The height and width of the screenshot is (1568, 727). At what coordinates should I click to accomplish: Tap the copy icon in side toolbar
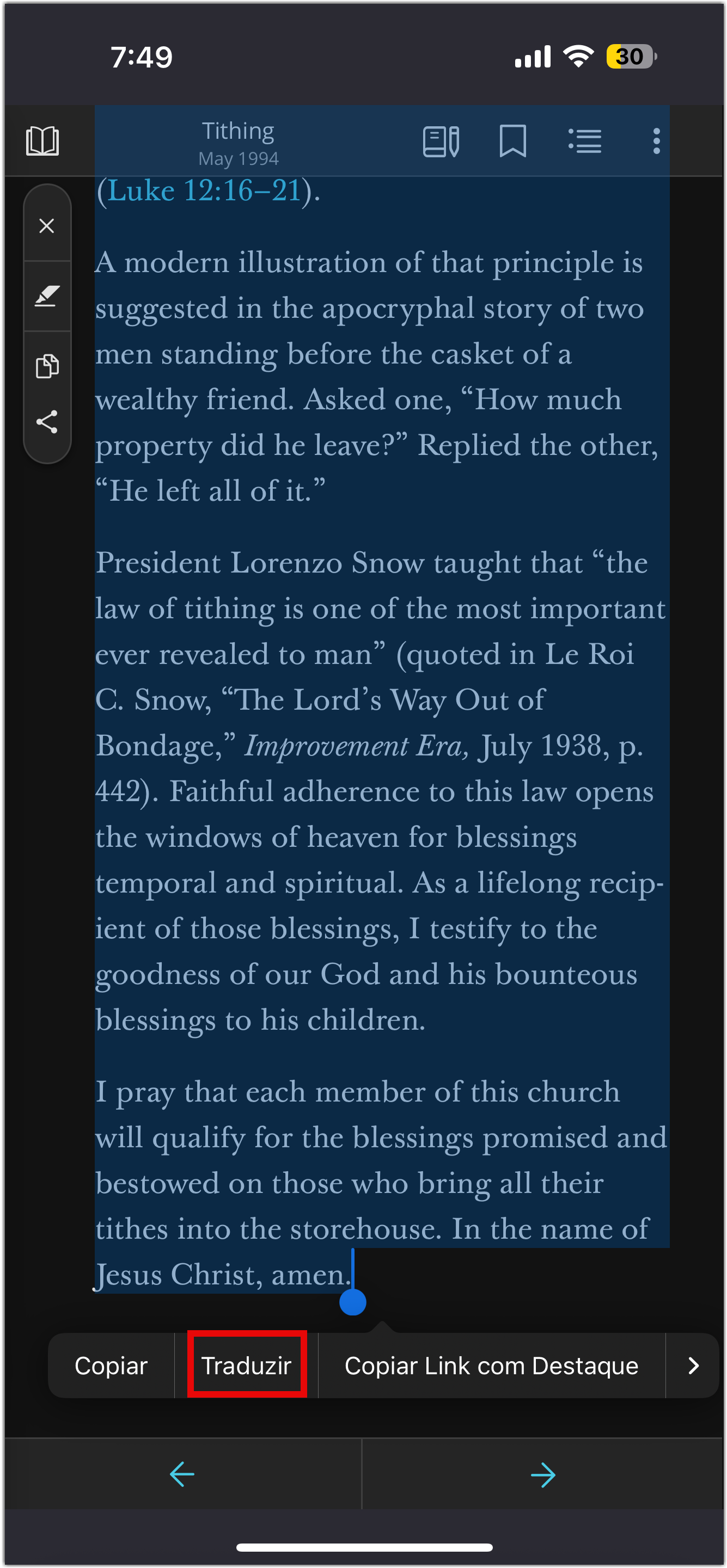pyautogui.click(x=47, y=366)
